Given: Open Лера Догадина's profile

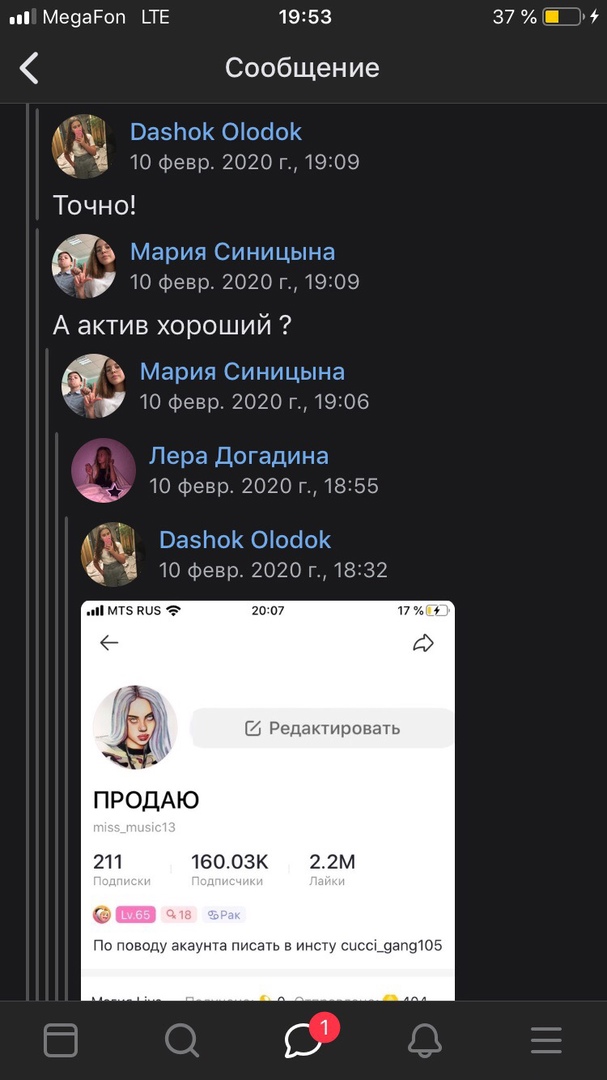Looking at the screenshot, I should (238, 457).
